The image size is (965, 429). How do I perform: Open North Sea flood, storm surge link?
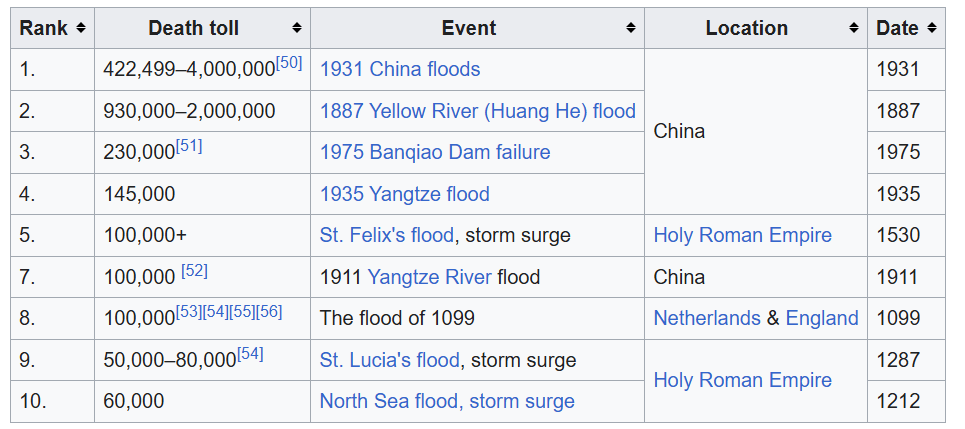coord(447,401)
